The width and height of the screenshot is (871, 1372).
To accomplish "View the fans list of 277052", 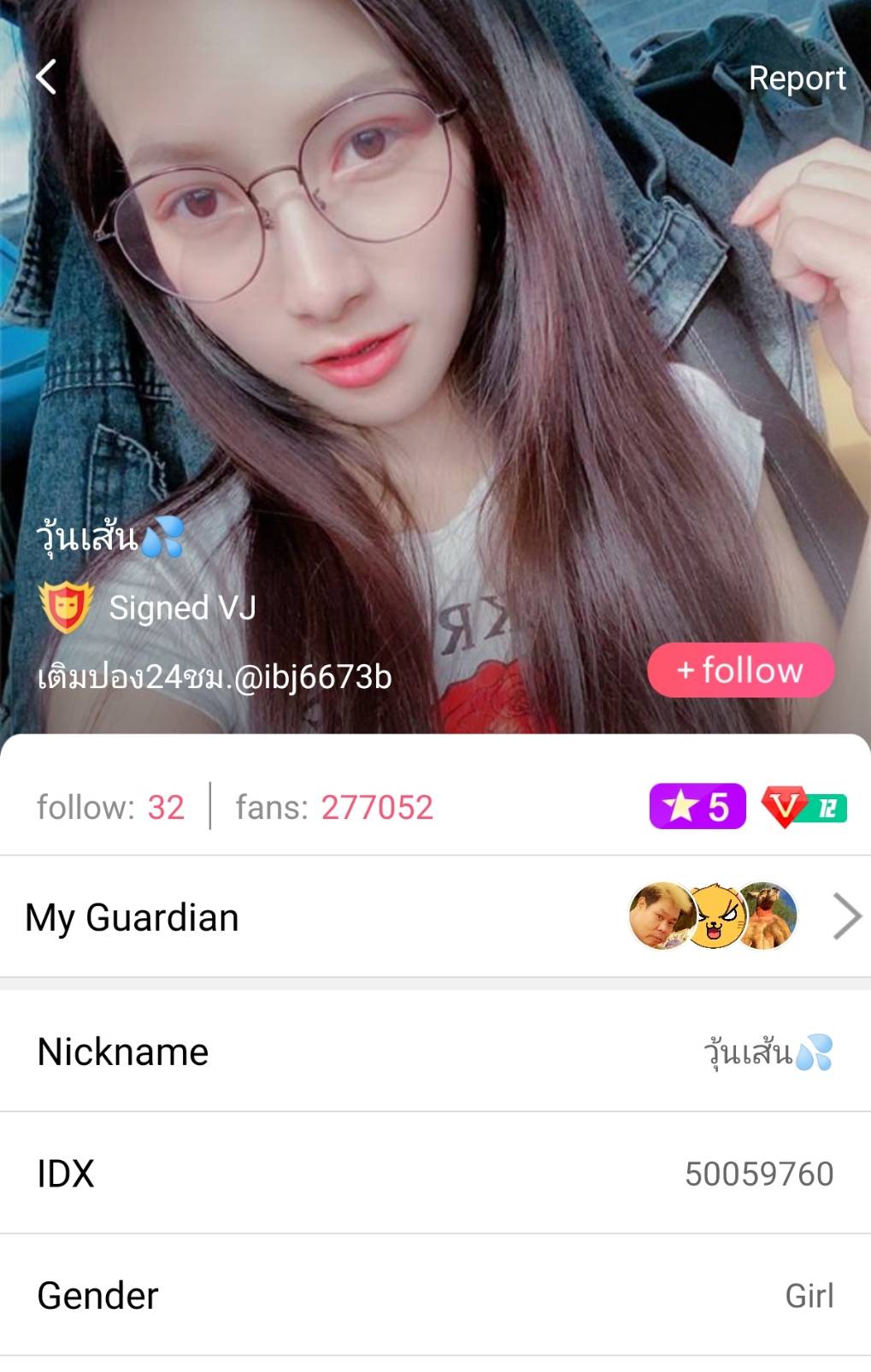I will pos(334,807).
